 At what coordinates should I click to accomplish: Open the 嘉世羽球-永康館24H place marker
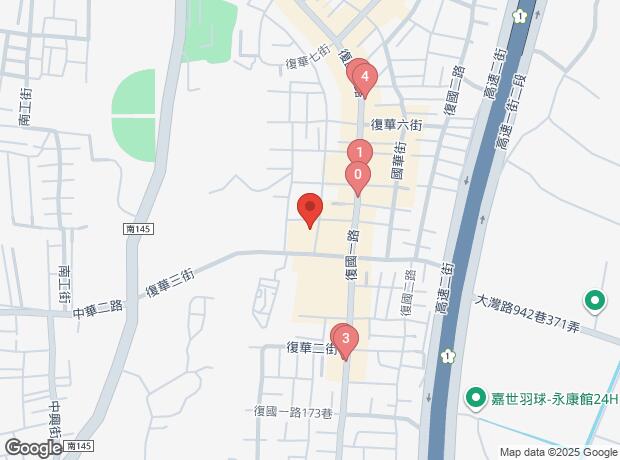pos(477,398)
